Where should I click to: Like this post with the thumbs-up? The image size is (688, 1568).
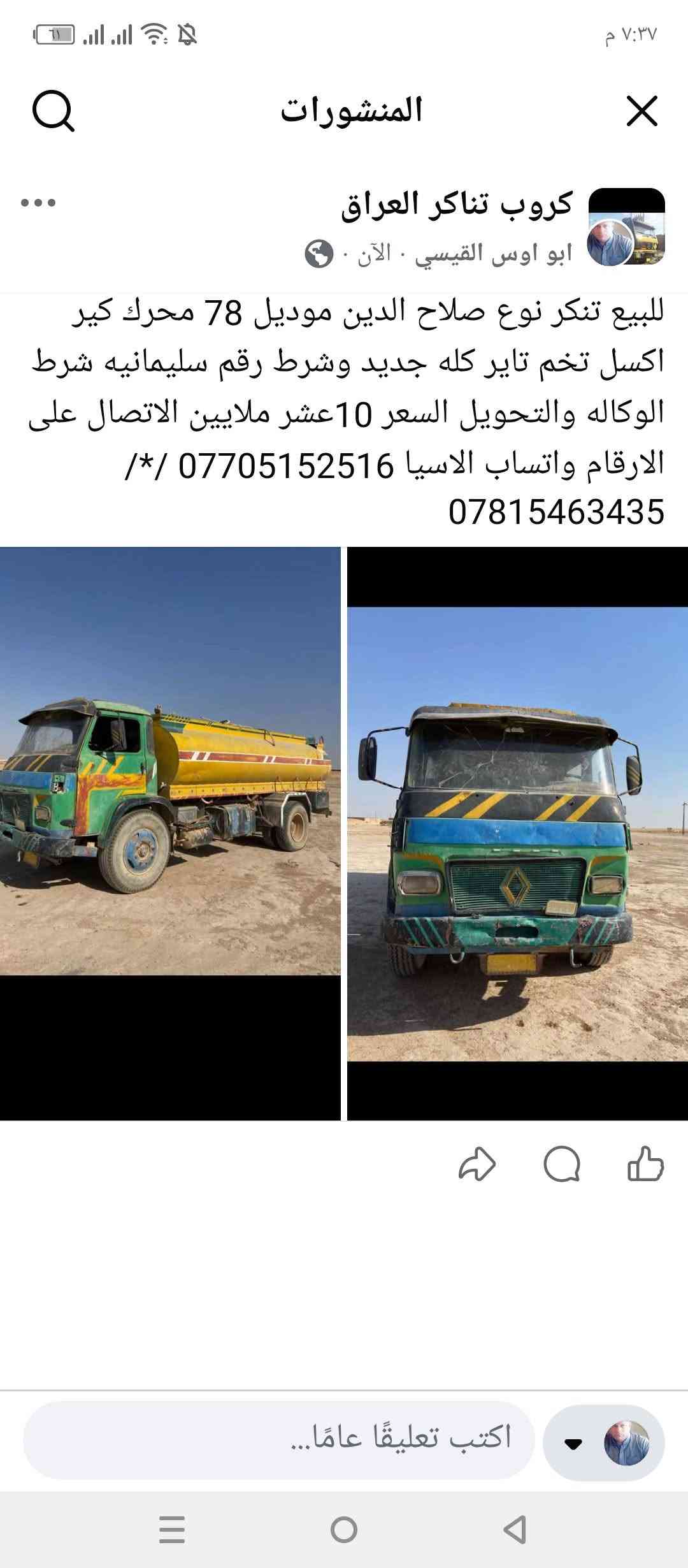coord(645,1164)
